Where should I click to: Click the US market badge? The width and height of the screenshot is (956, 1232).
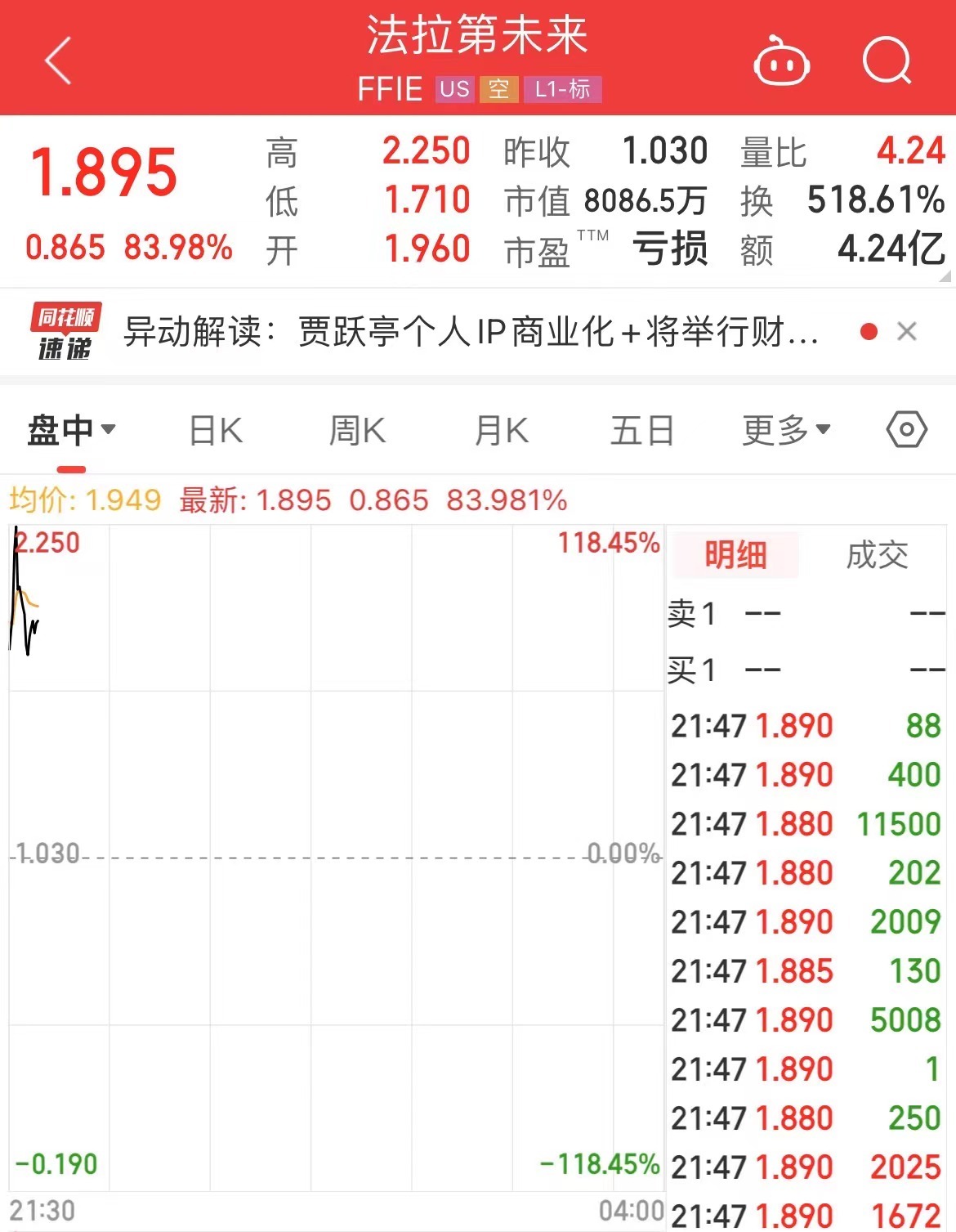[x=454, y=90]
